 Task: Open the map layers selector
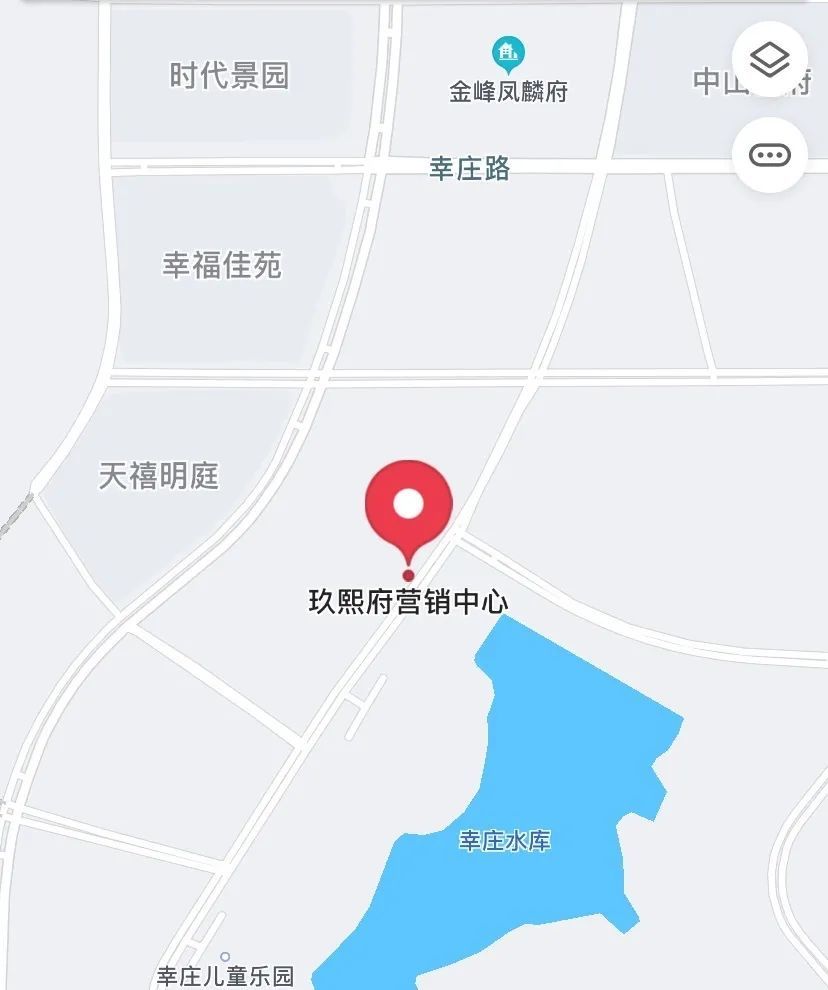(x=769, y=59)
